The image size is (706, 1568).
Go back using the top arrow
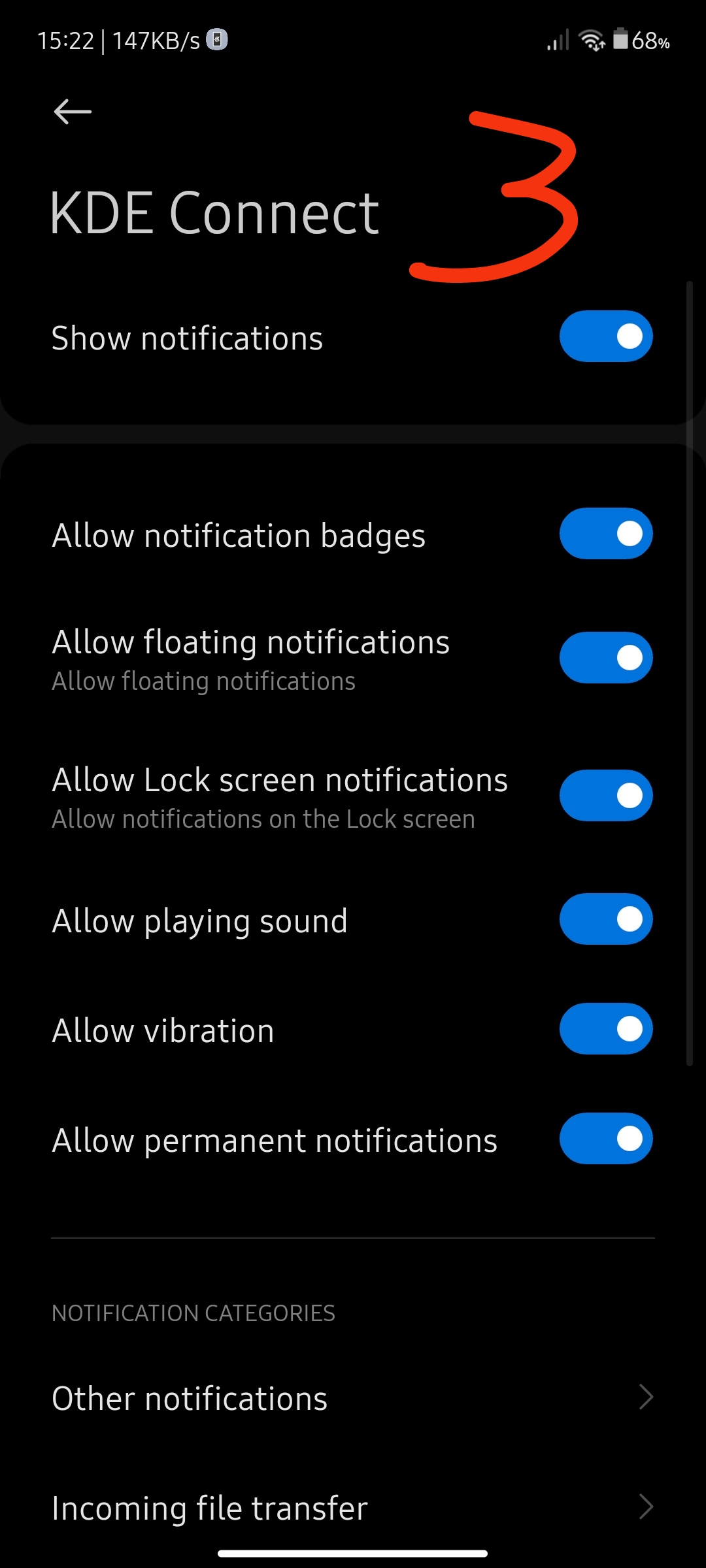(x=73, y=112)
